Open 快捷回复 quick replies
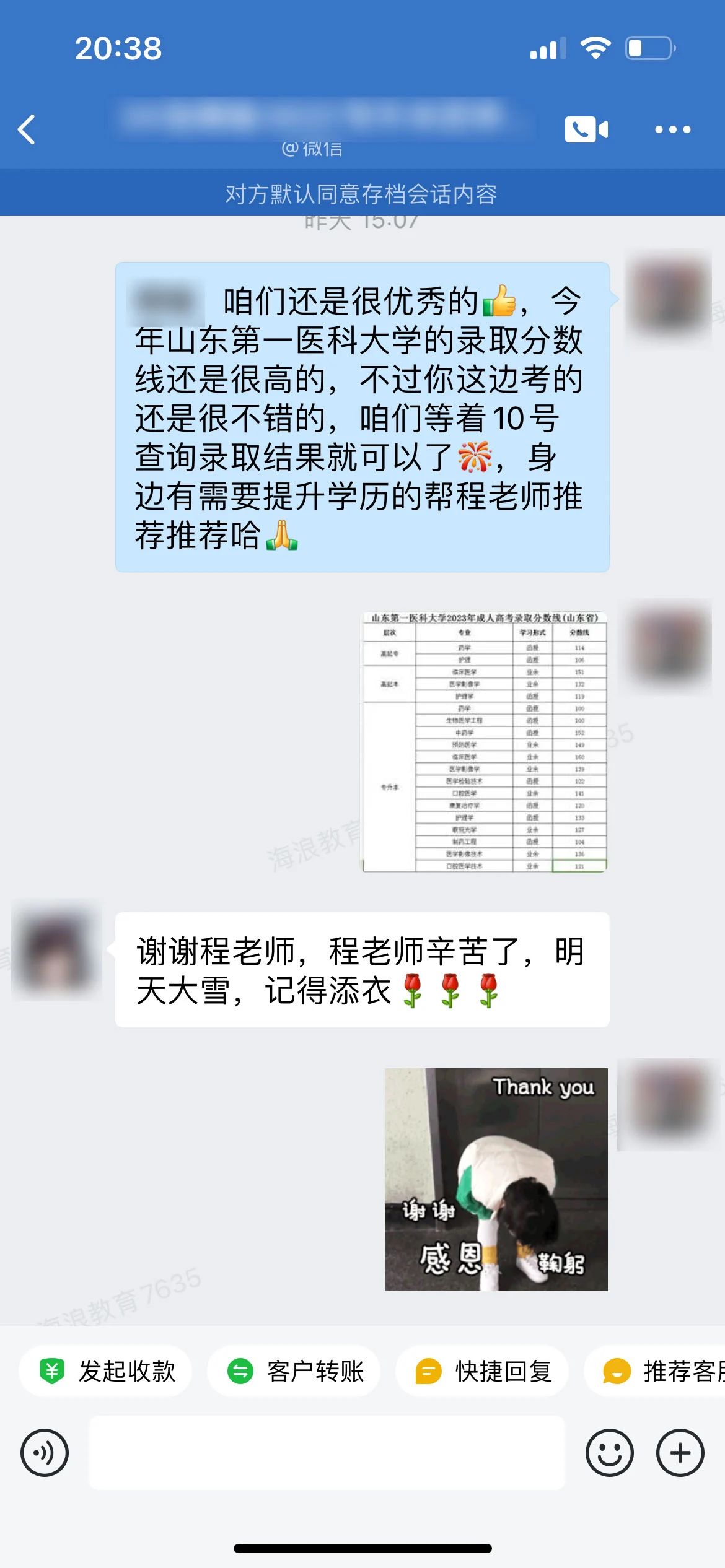 click(483, 1371)
